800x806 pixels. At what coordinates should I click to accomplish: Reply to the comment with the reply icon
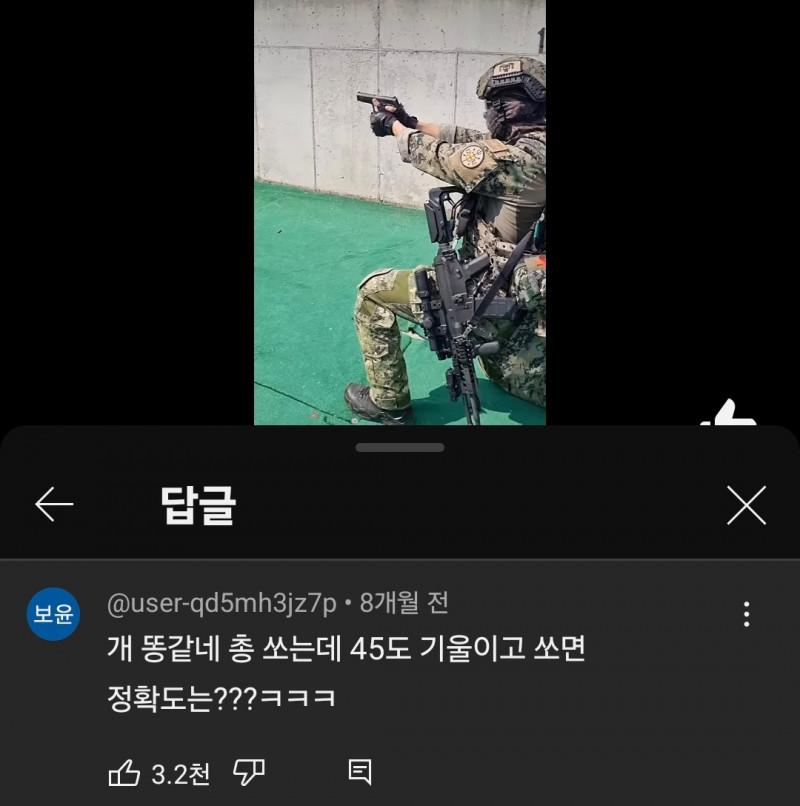(x=360, y=772)
